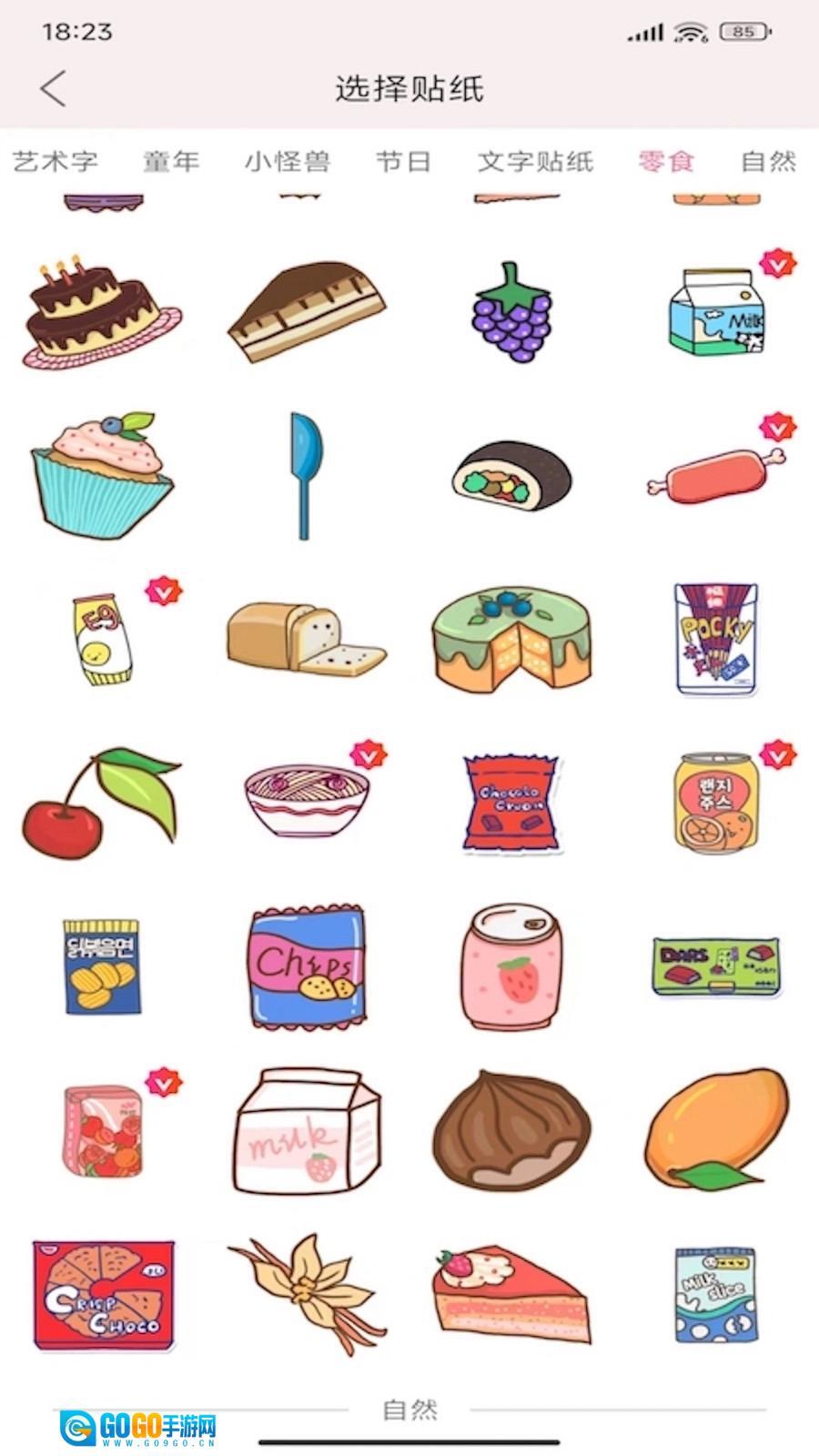Switch to the 自然 tab
The height and width of the screenshot is (1456, 819).
768,162
